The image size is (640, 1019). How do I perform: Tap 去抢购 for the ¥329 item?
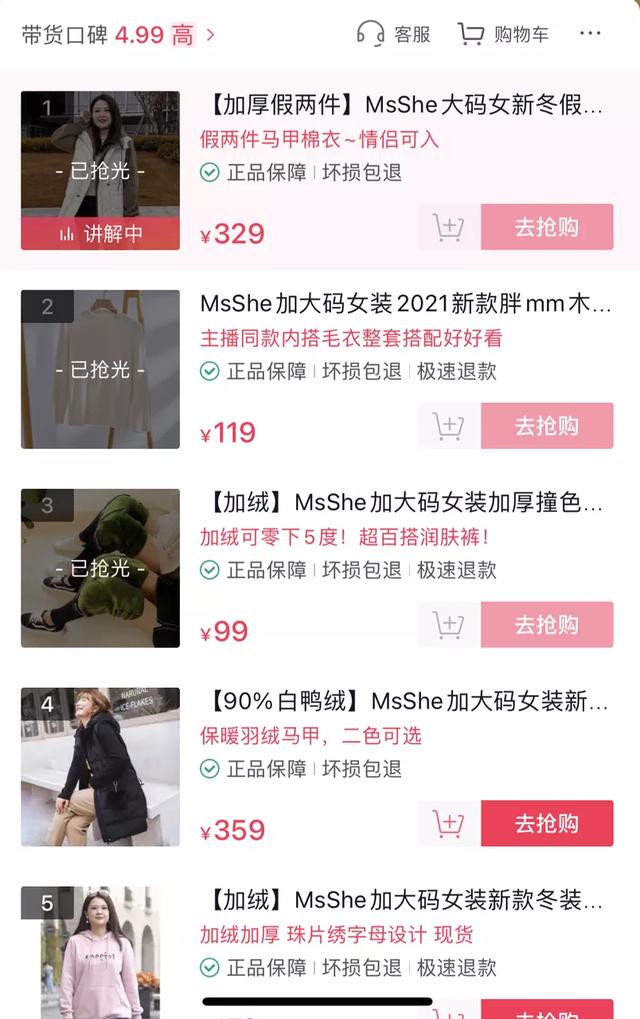click(x=546, y=227)
